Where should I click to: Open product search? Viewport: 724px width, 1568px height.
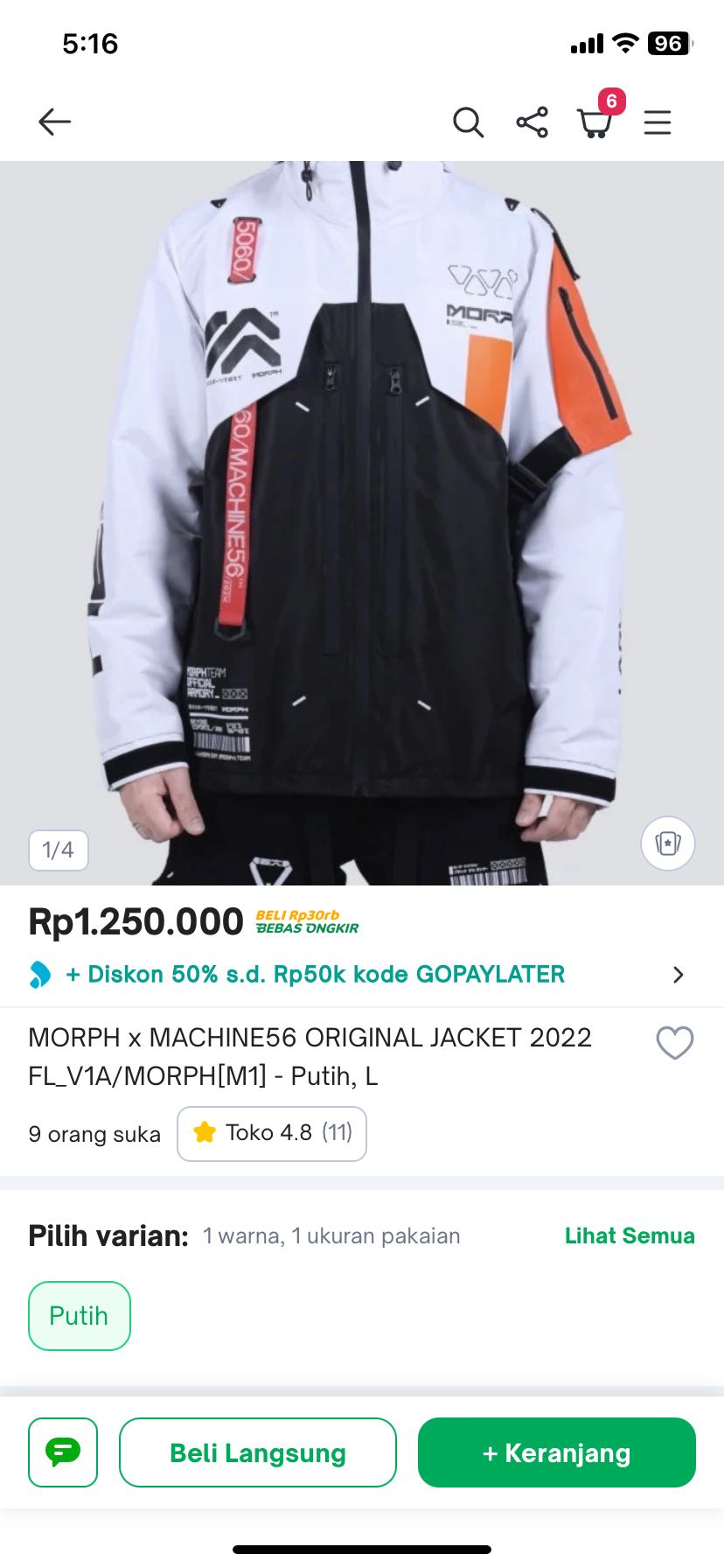click(x=468, y=122)
